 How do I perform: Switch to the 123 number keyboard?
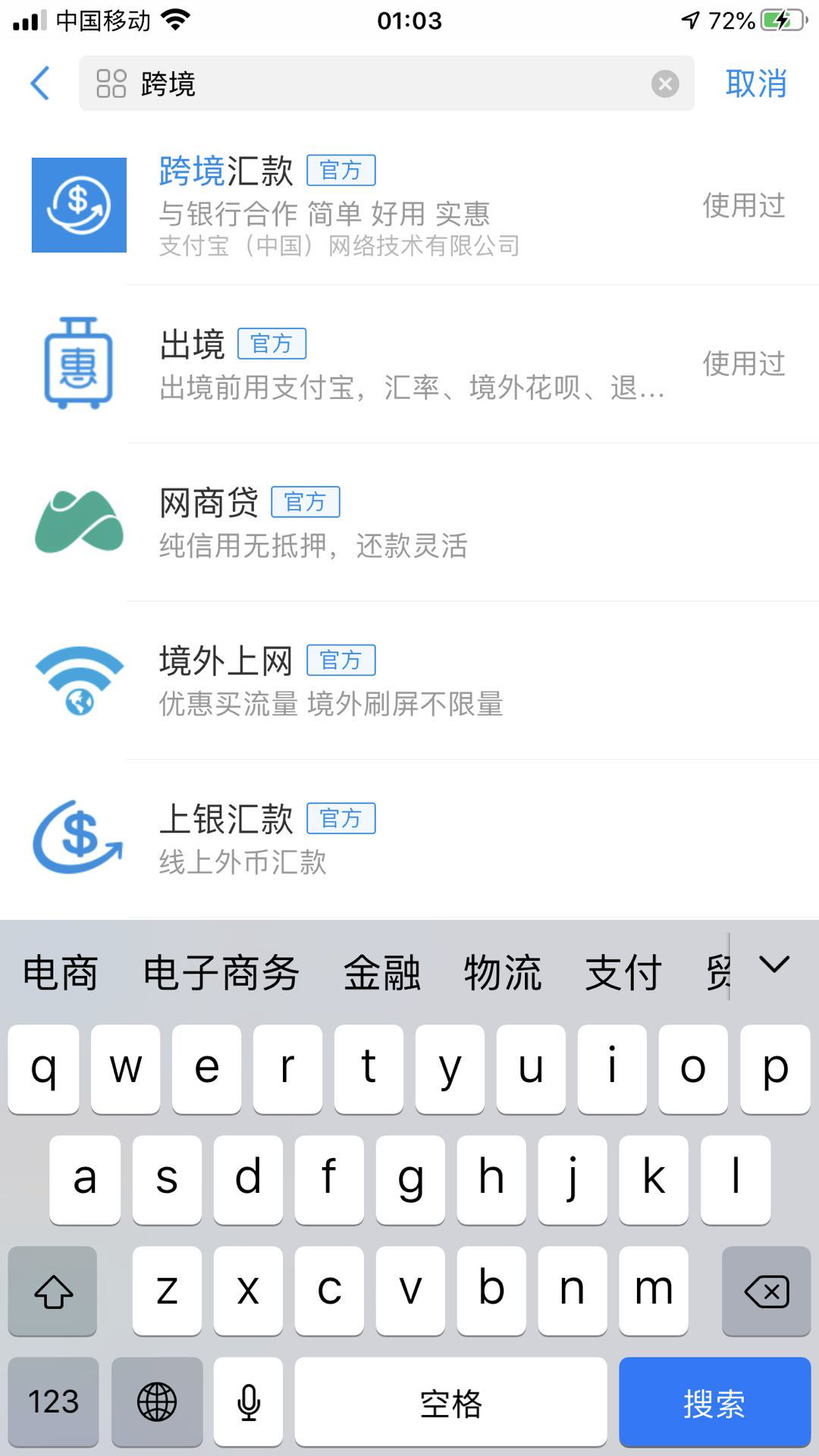[x=53, y=1401]
